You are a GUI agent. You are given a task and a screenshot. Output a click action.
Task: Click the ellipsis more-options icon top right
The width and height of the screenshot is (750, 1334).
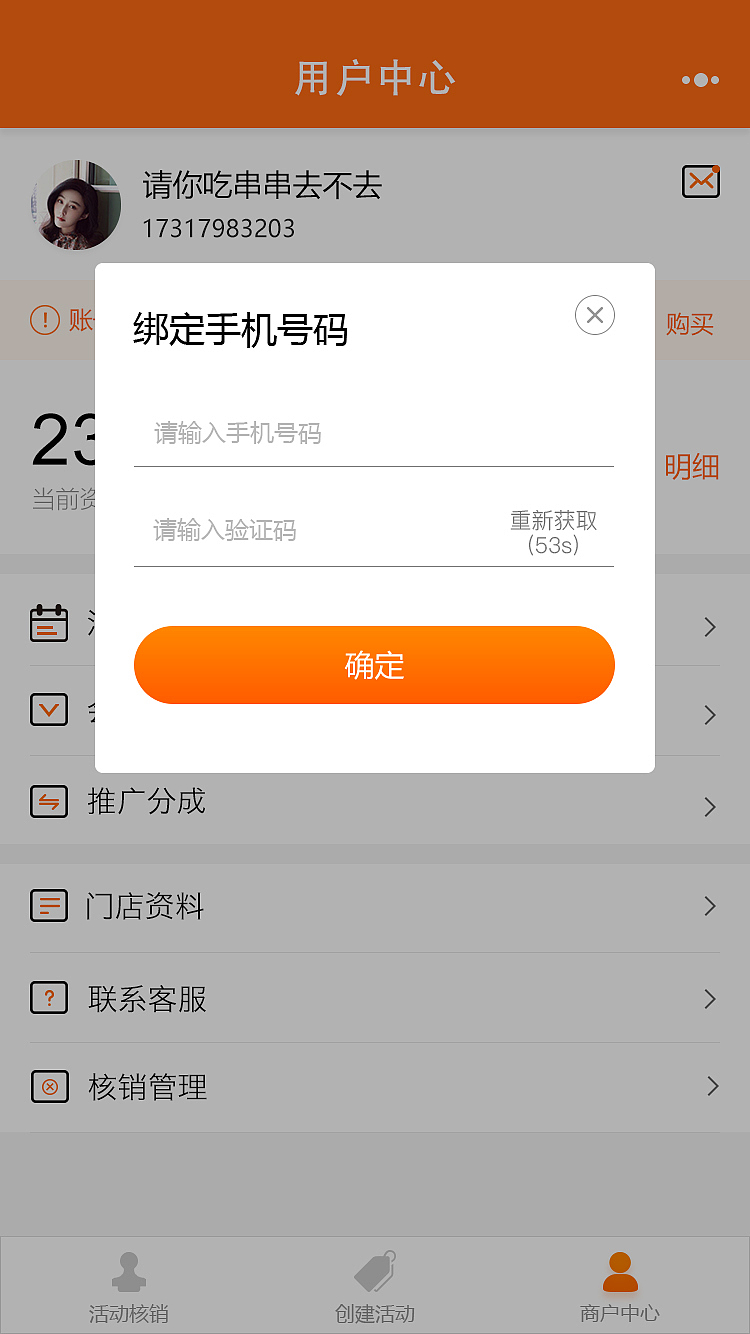coord(700,79)
